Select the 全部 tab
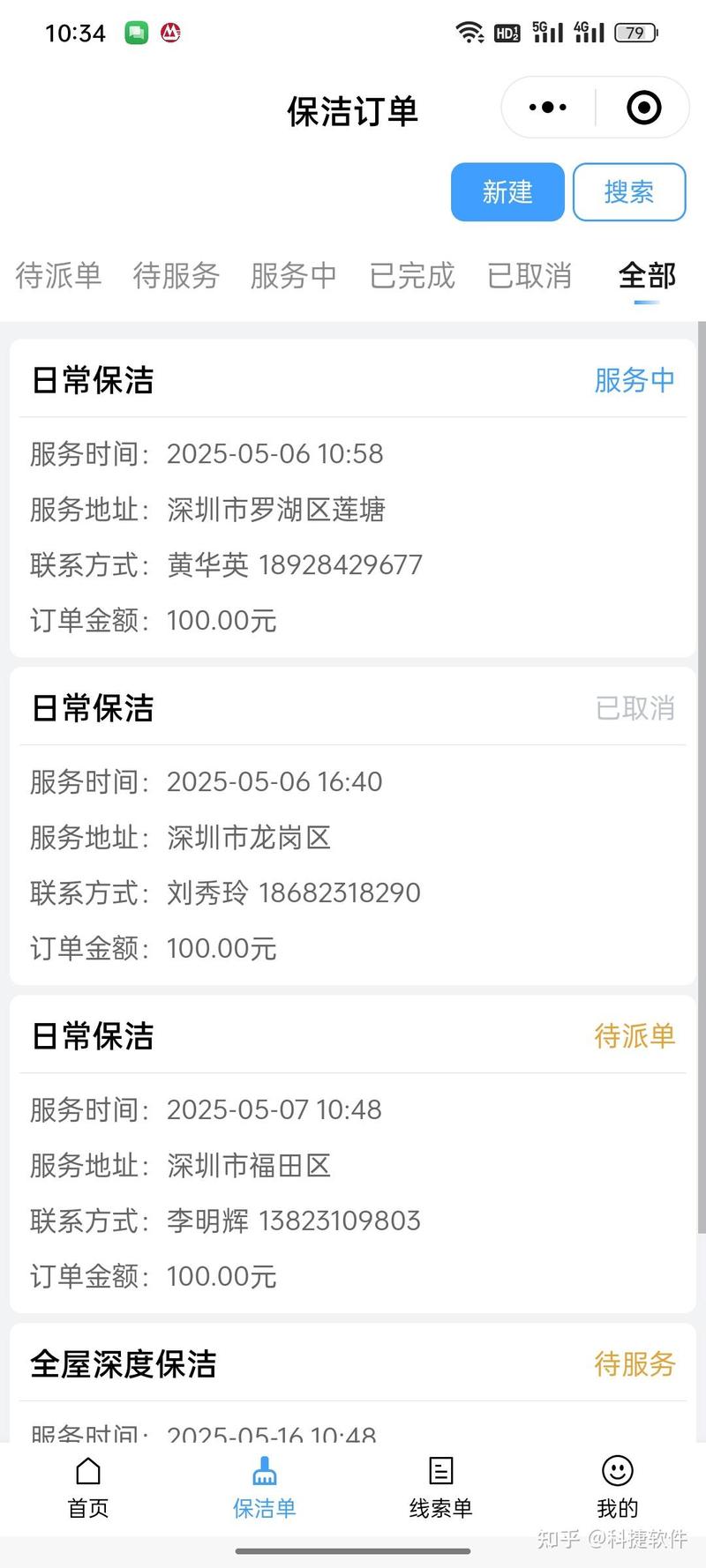 coord(647,275)
